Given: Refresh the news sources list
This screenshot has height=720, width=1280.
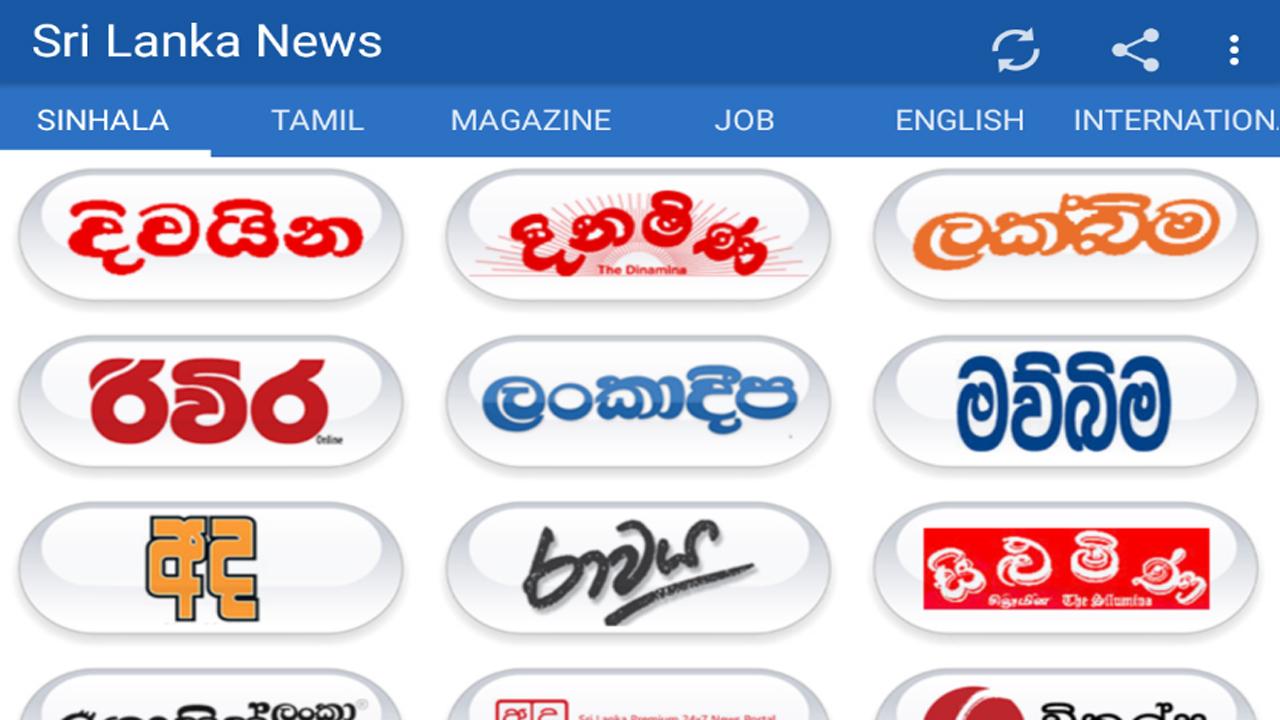Looking at the screenshot, I should point(1015,49).
